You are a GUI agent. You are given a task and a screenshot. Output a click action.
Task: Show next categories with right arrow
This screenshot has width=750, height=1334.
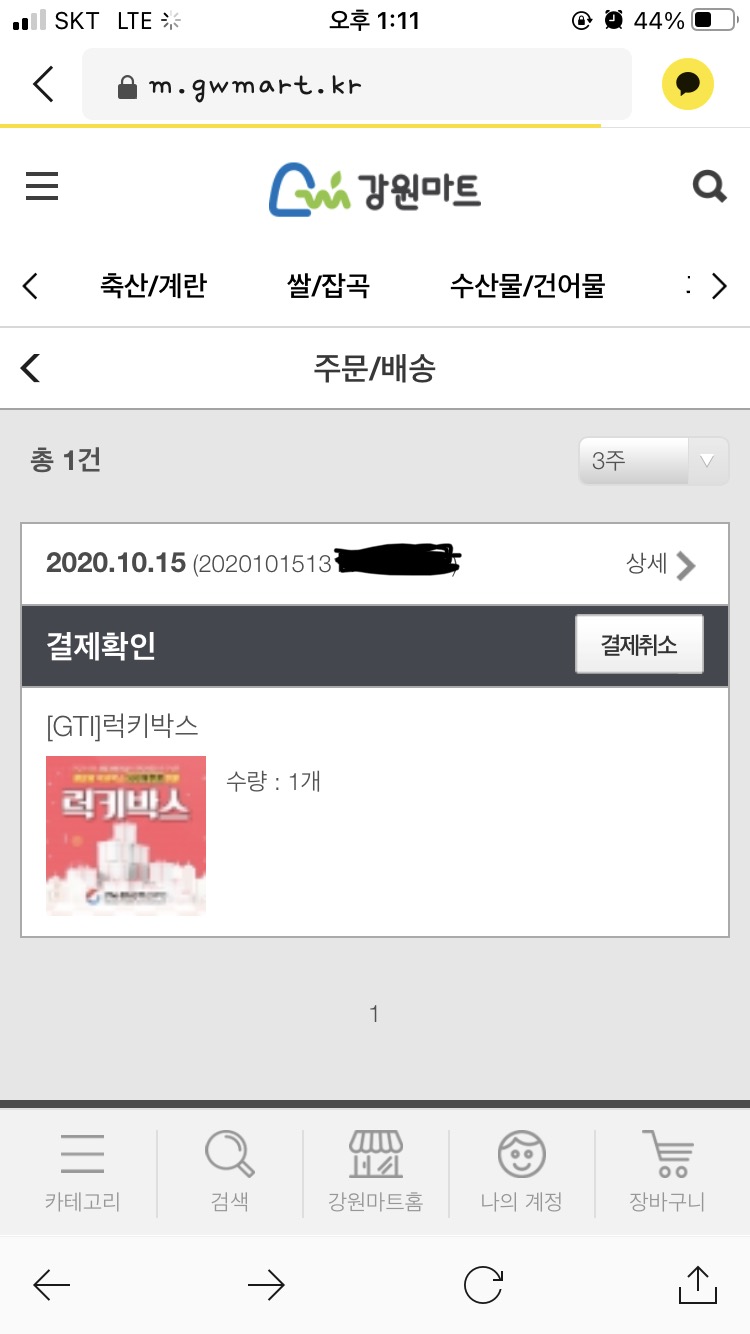tap(719, 286)
